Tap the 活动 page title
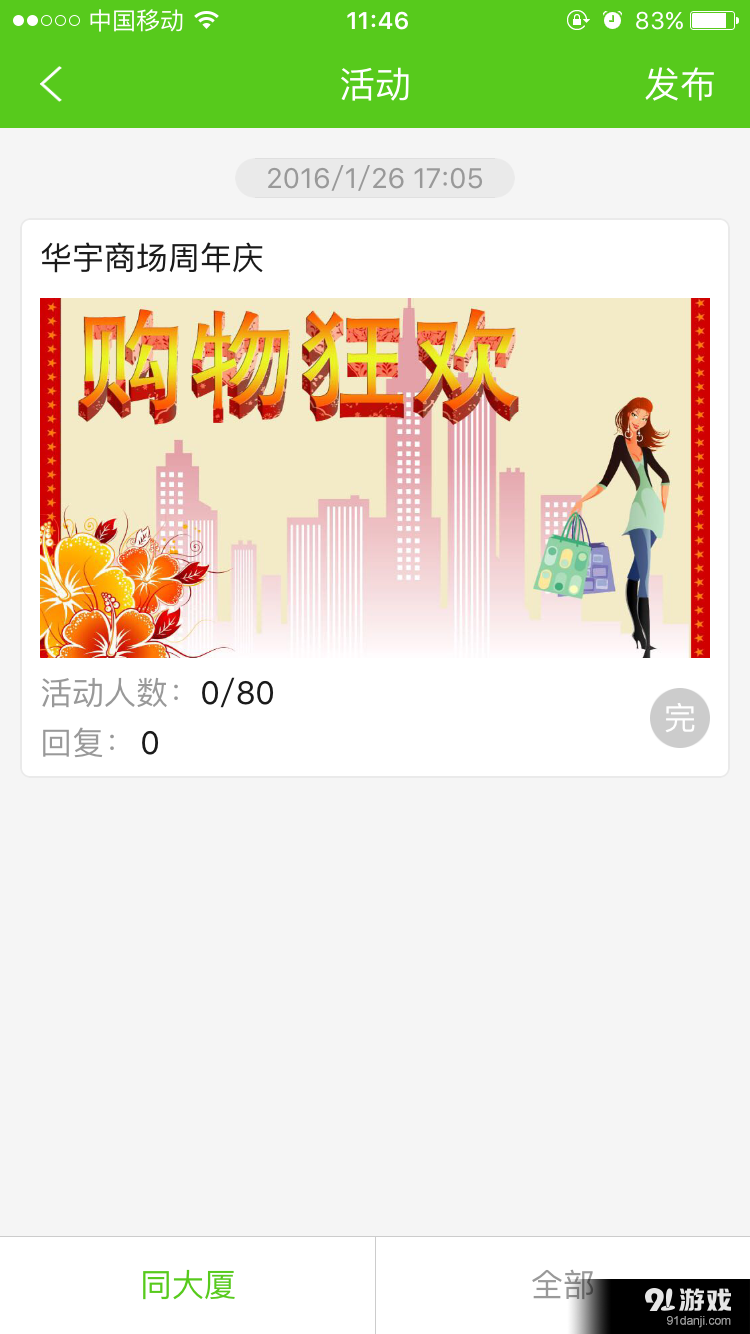 [x=374, y=84]
